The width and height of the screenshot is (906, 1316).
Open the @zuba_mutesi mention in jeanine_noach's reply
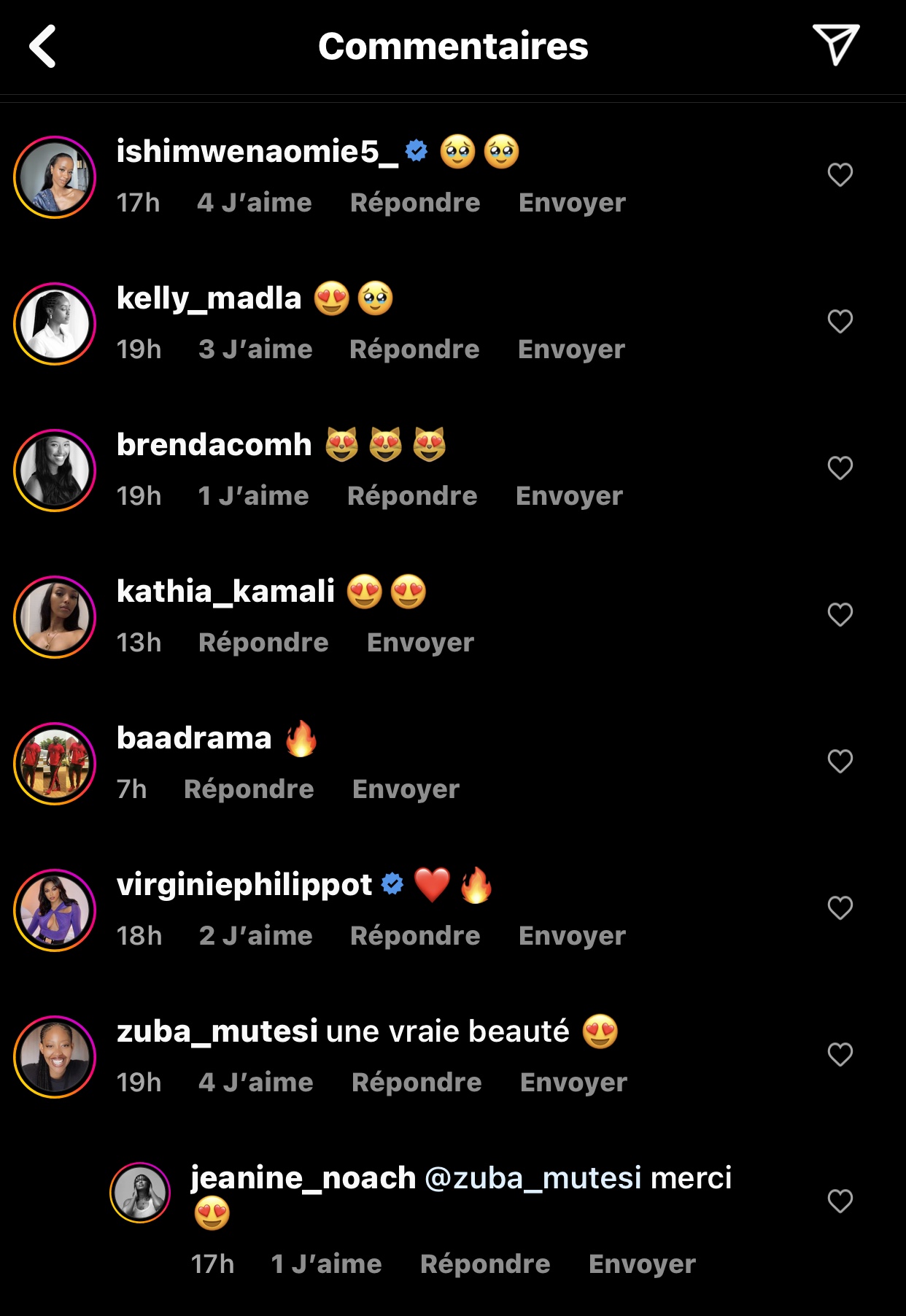(x=533, y=1178)
